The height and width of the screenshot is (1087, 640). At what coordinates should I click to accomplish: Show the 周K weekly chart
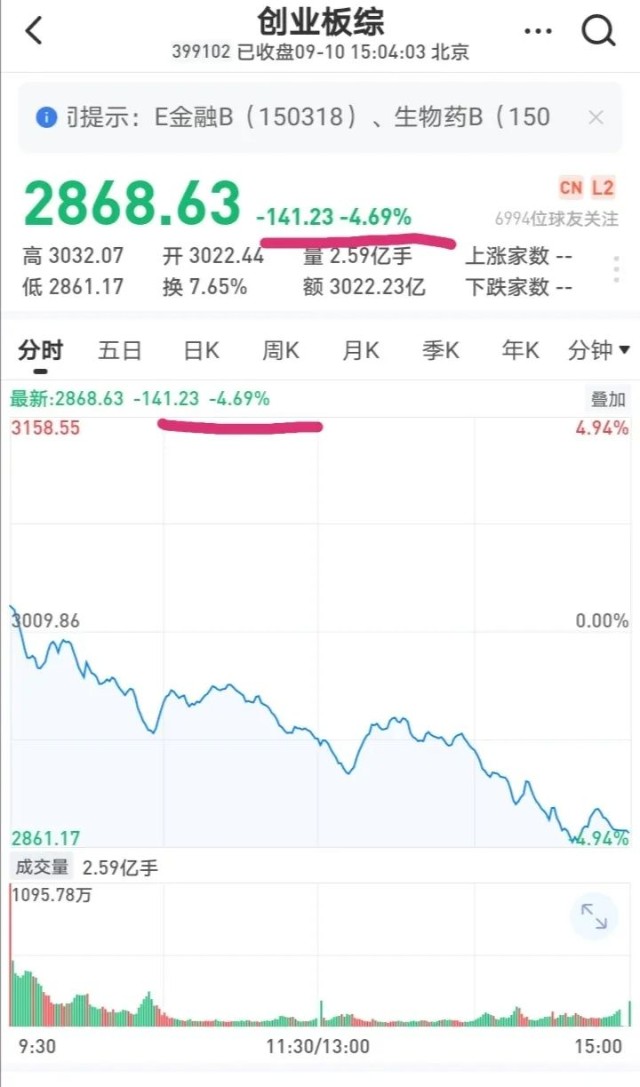pos(281,351)
